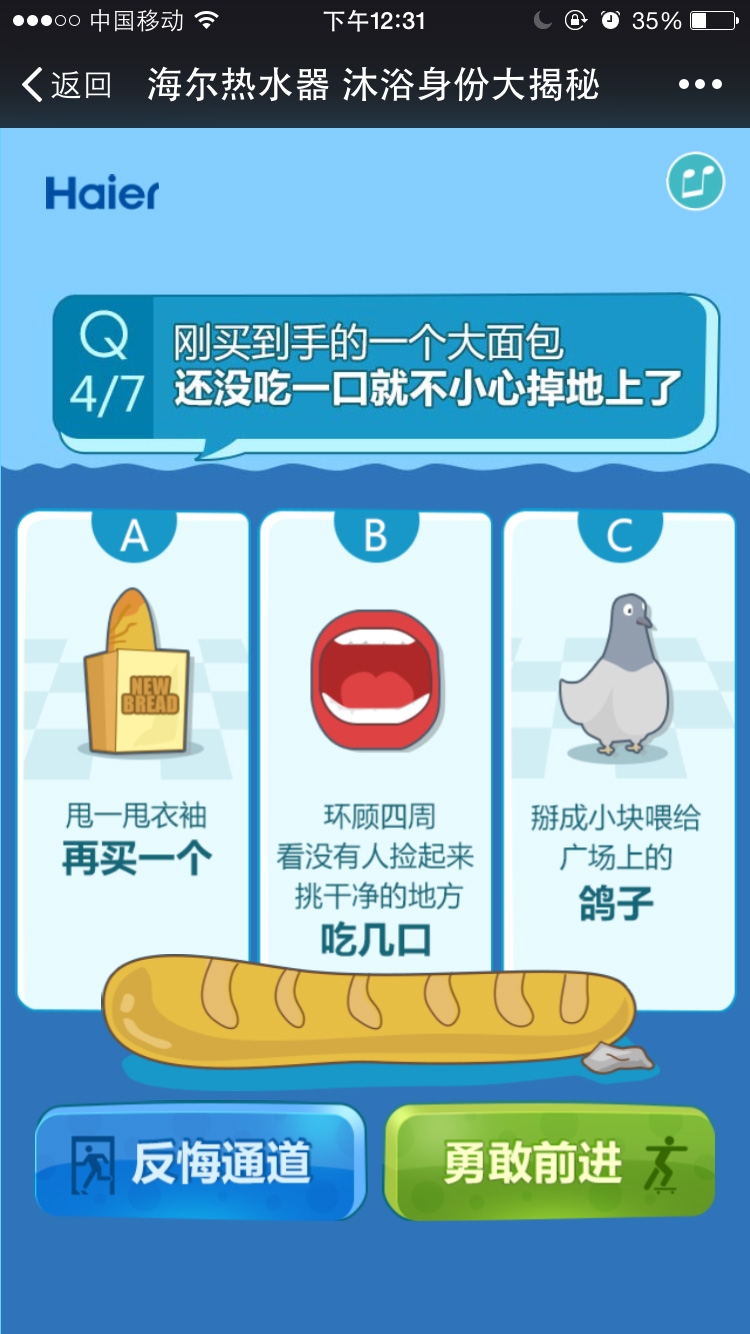The image size is (750, 1334).
Task: Open the three-dot overflow menu
Action: (x=699, y=85)
